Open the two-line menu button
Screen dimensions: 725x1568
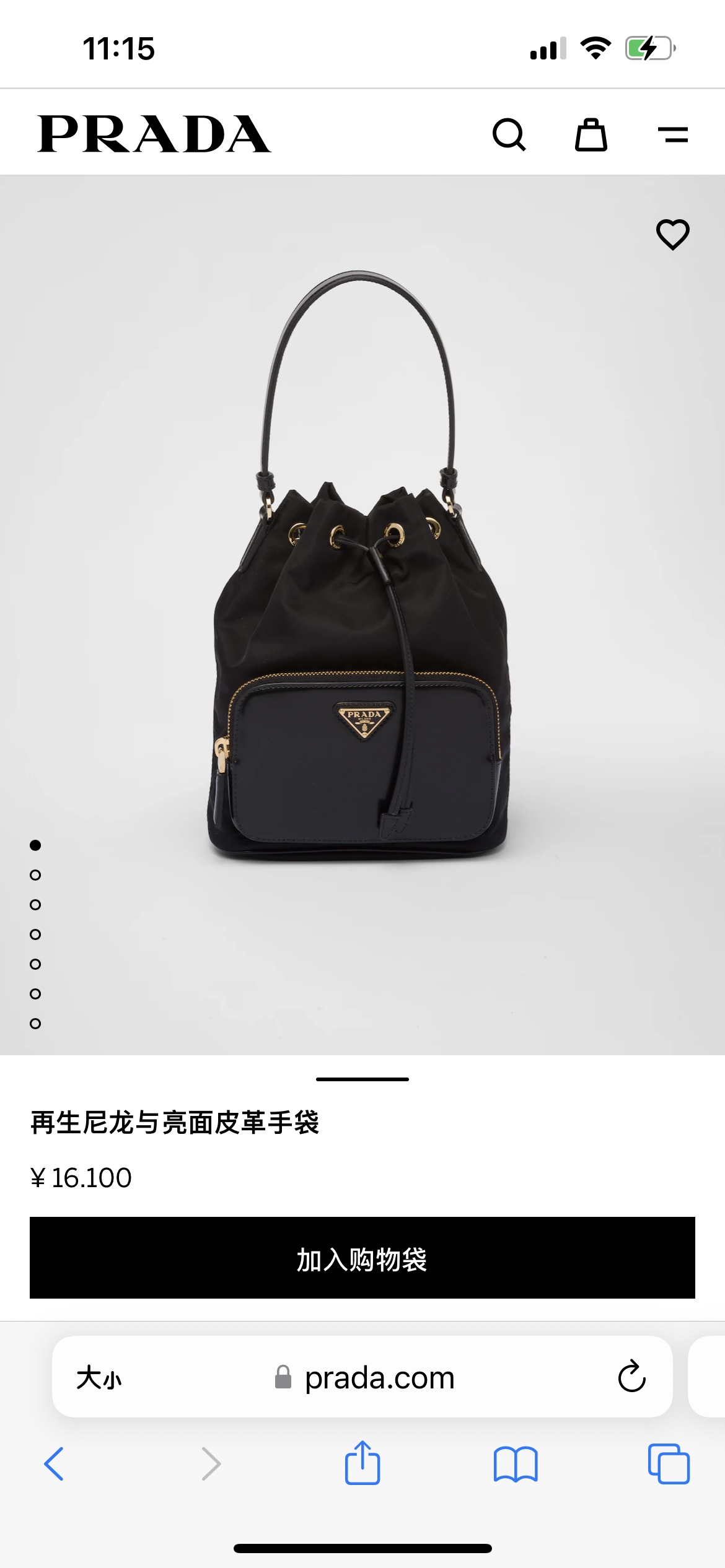point(673,134)
